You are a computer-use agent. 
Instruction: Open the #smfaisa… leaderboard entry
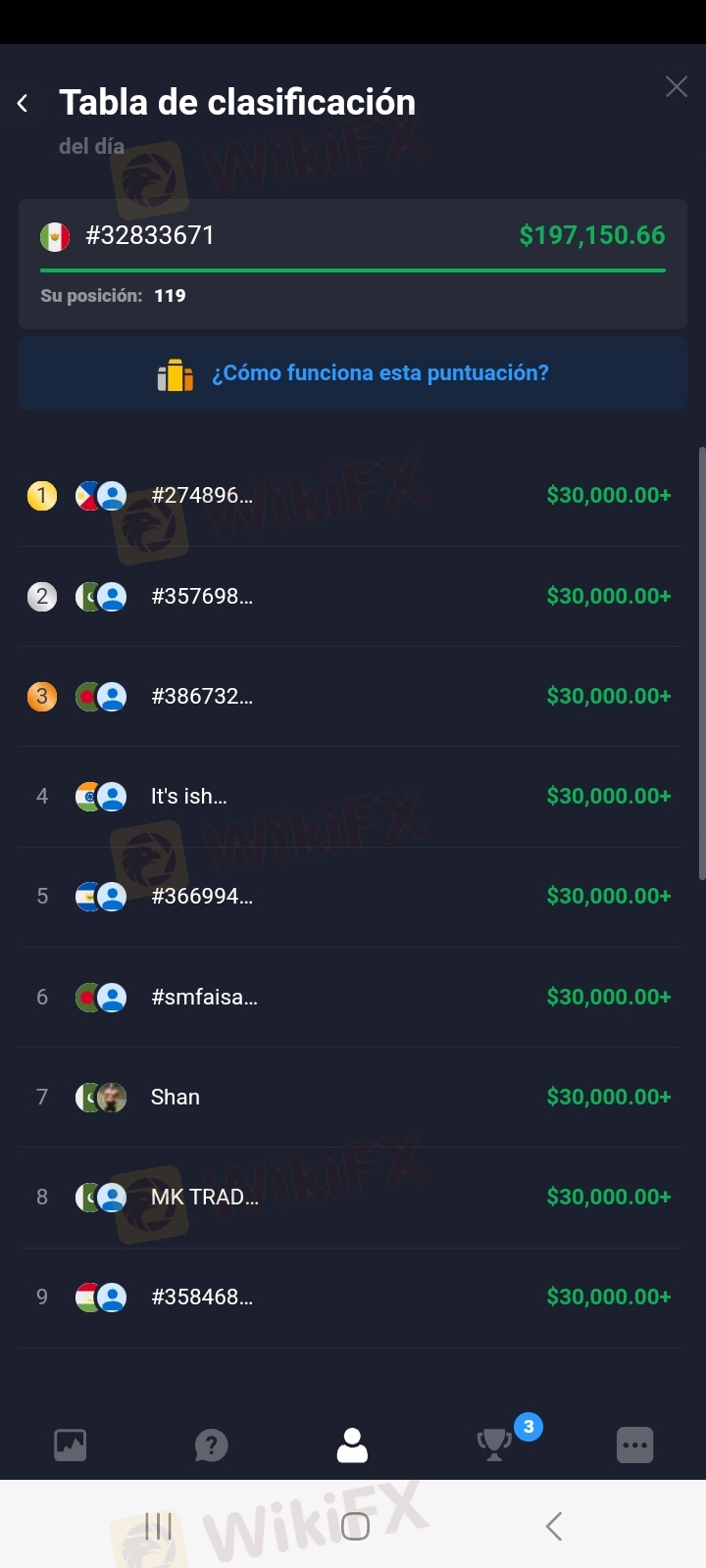tap(349, 998)
